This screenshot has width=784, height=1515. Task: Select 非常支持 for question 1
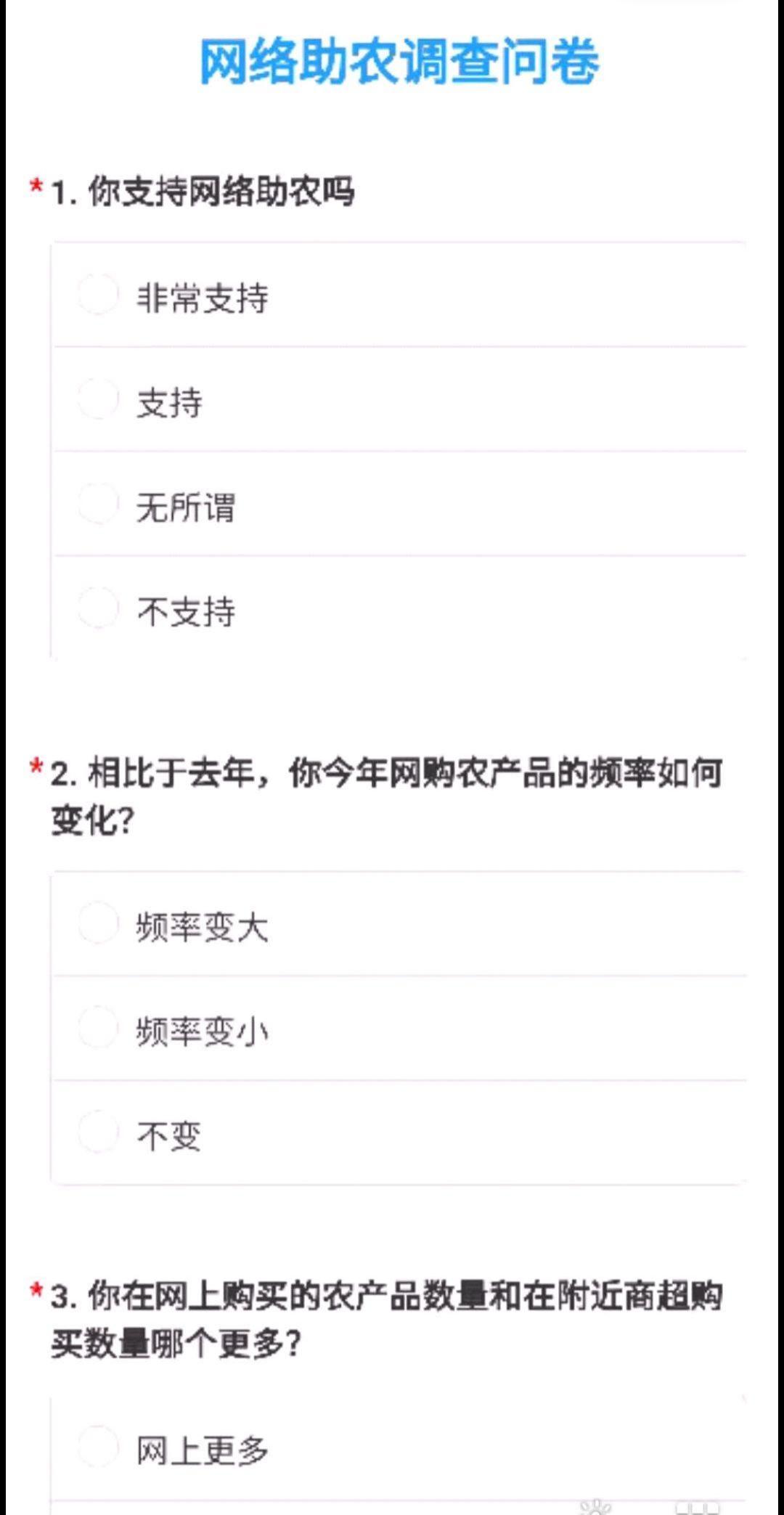click(98, 295)
